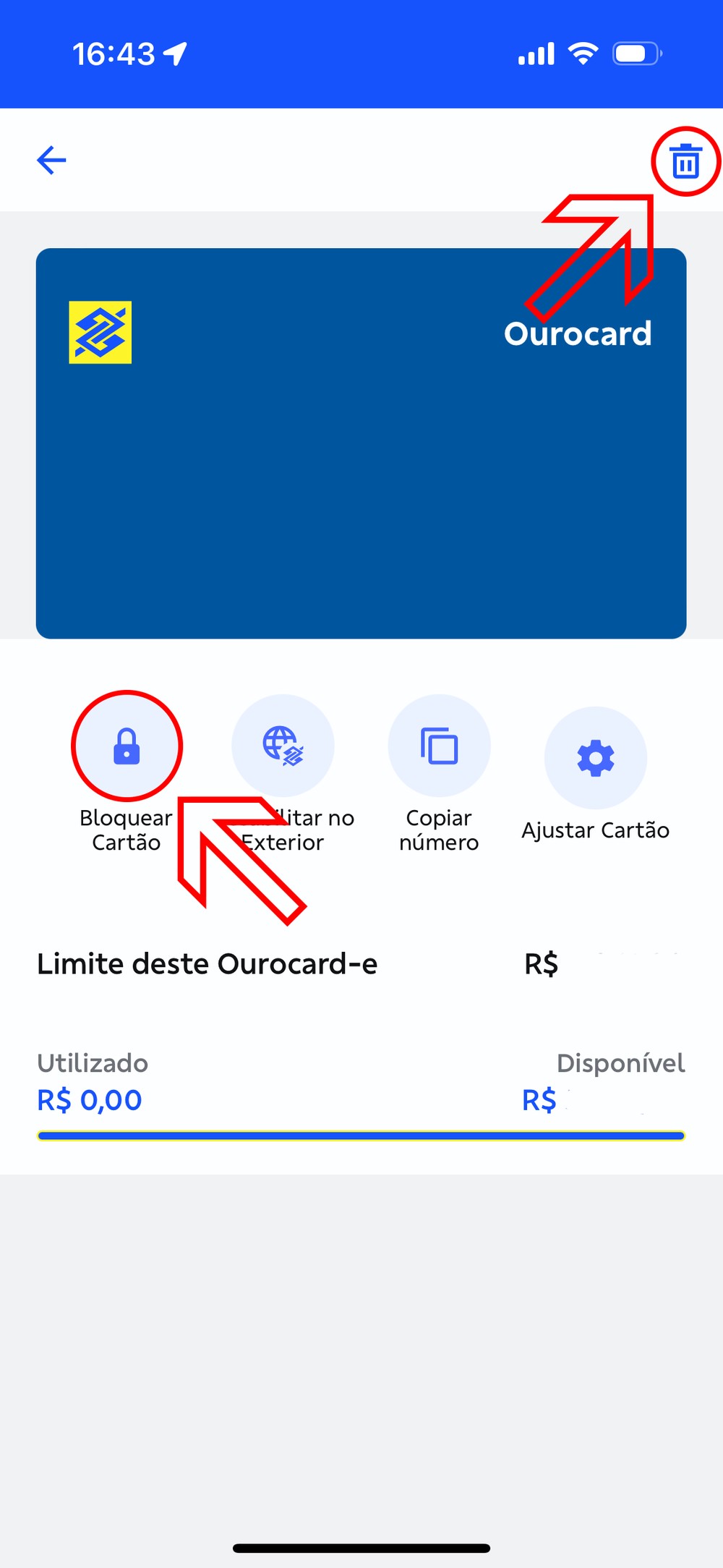Viewport: 723px width, 1568px height.
Task: Tap Bloquear Cartão lock button
Action: pos(127,746)
